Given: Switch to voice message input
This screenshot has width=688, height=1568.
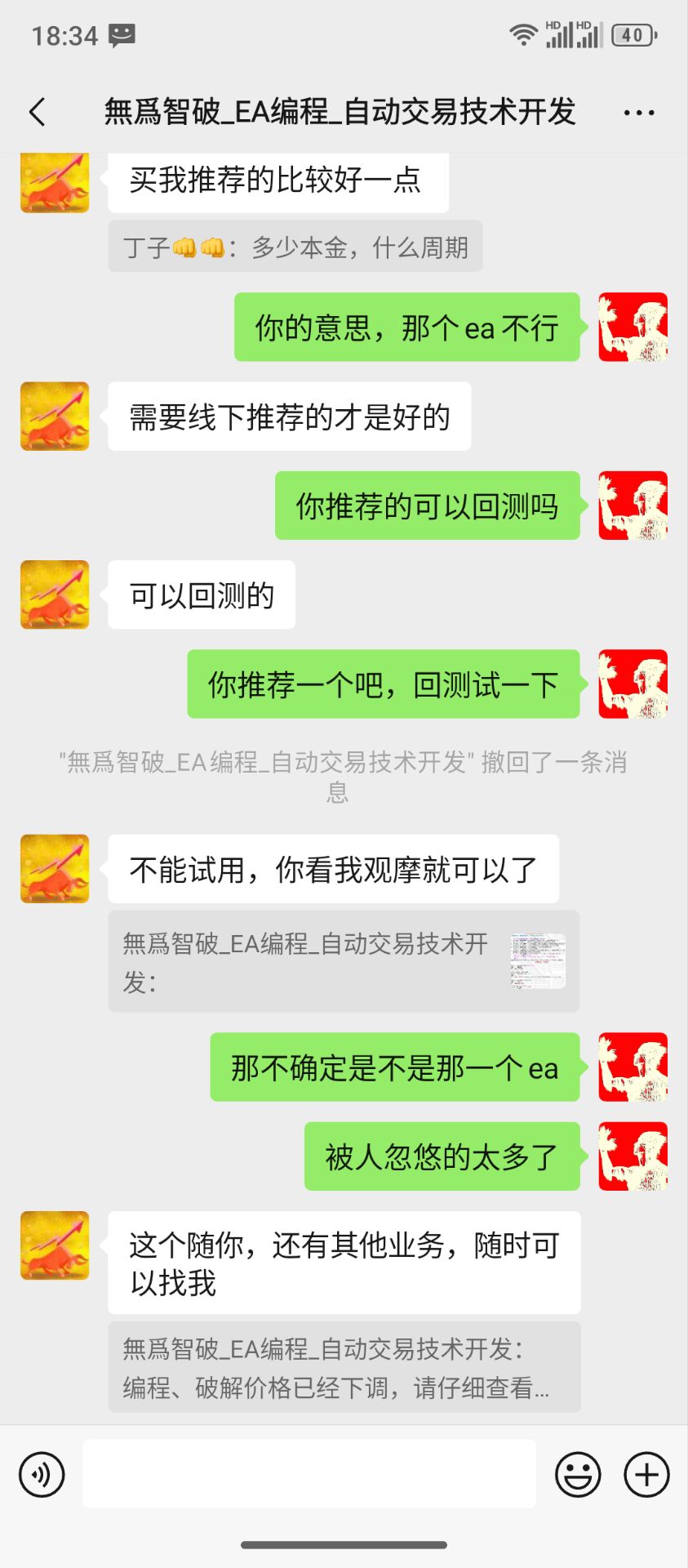Looking at the screenshot, I should (42, 1475).
